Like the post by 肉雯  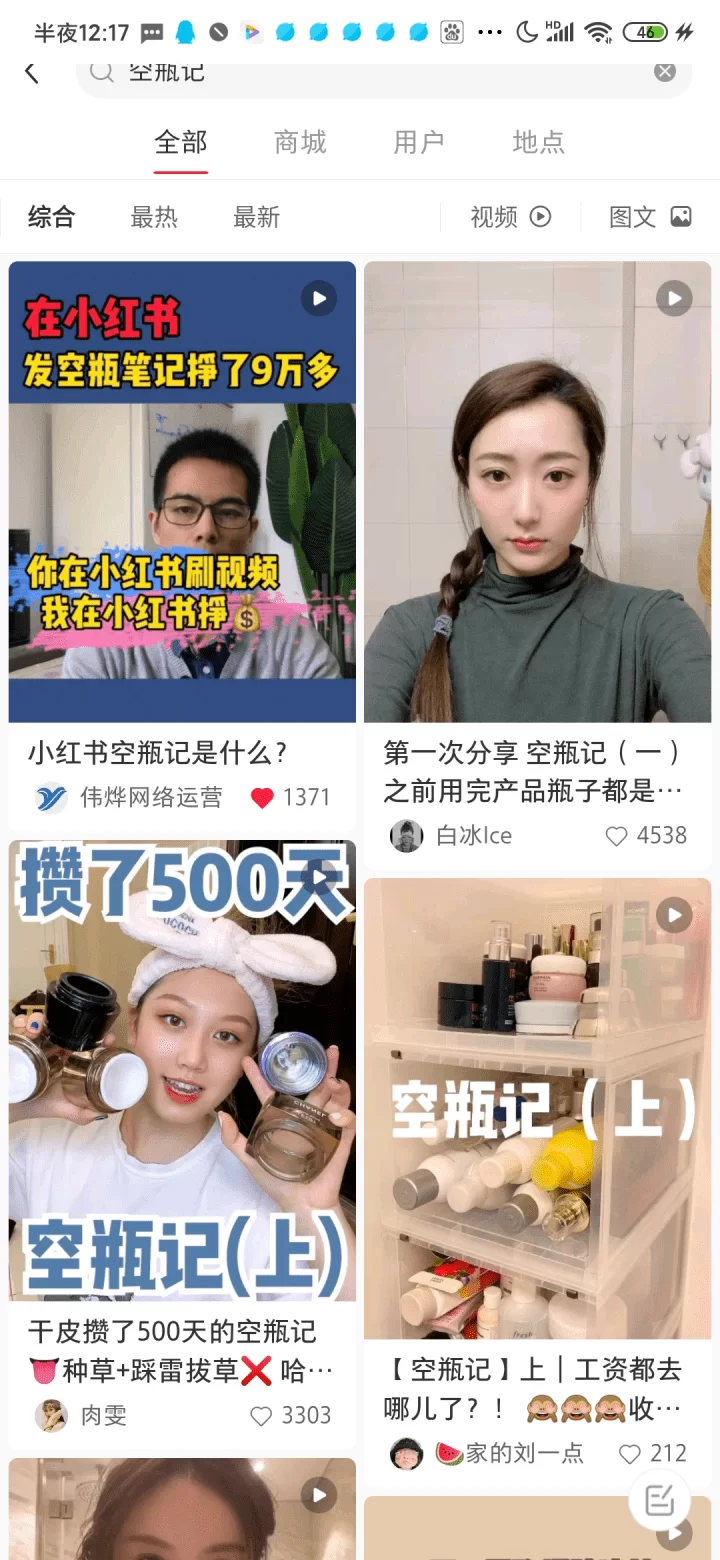(261, 1416)
